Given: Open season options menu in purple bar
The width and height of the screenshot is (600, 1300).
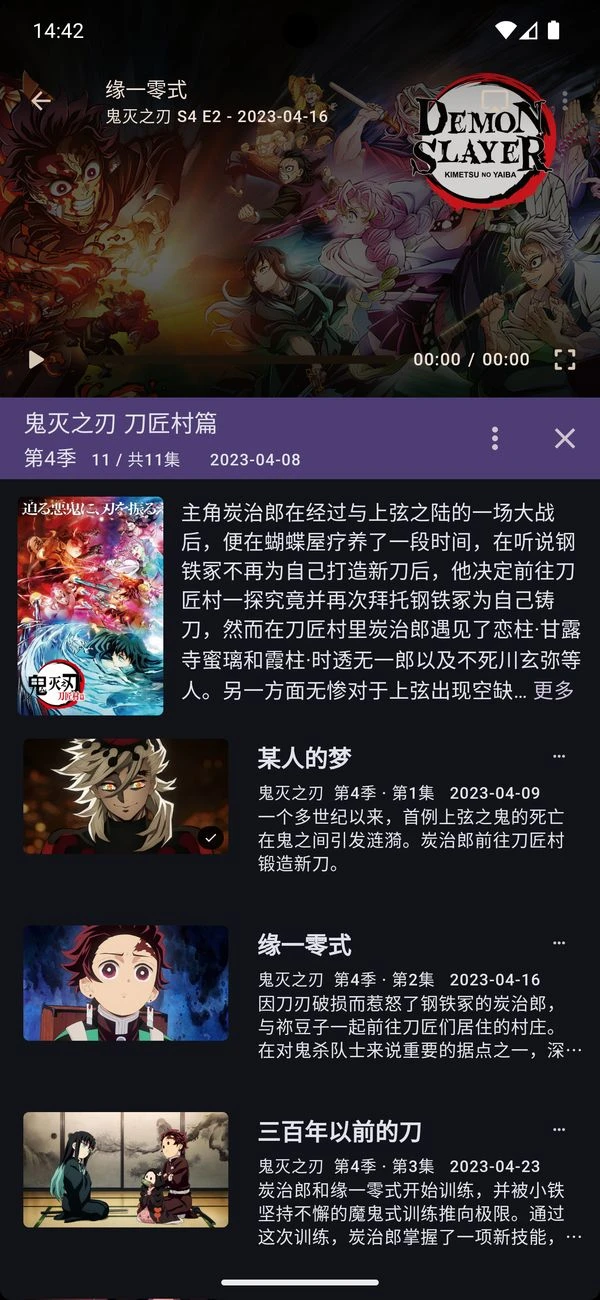Looking at the screenshot, I should (x=494, y=438).
